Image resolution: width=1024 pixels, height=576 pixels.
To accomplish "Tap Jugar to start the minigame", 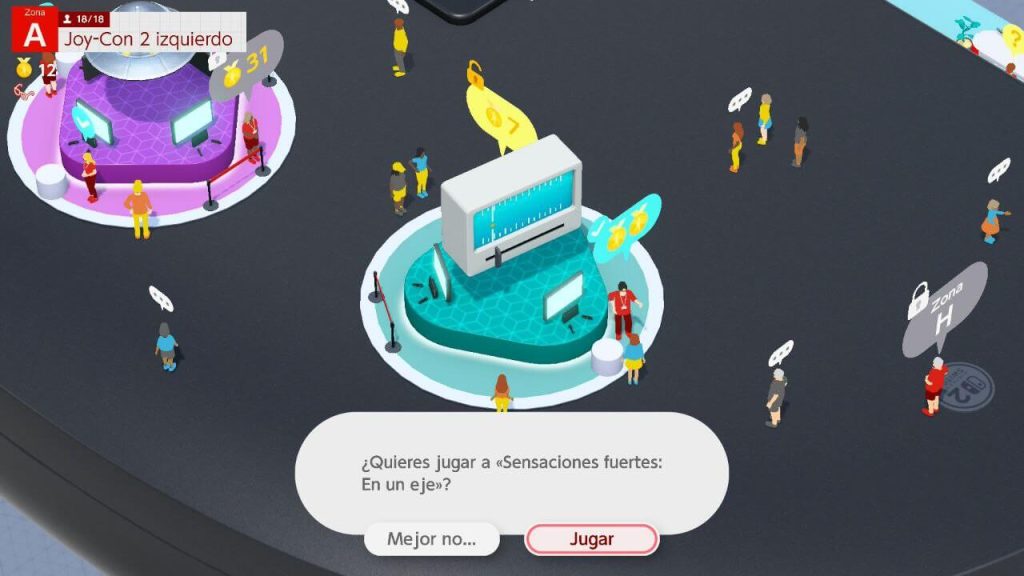I will click(x=591, y=539).
